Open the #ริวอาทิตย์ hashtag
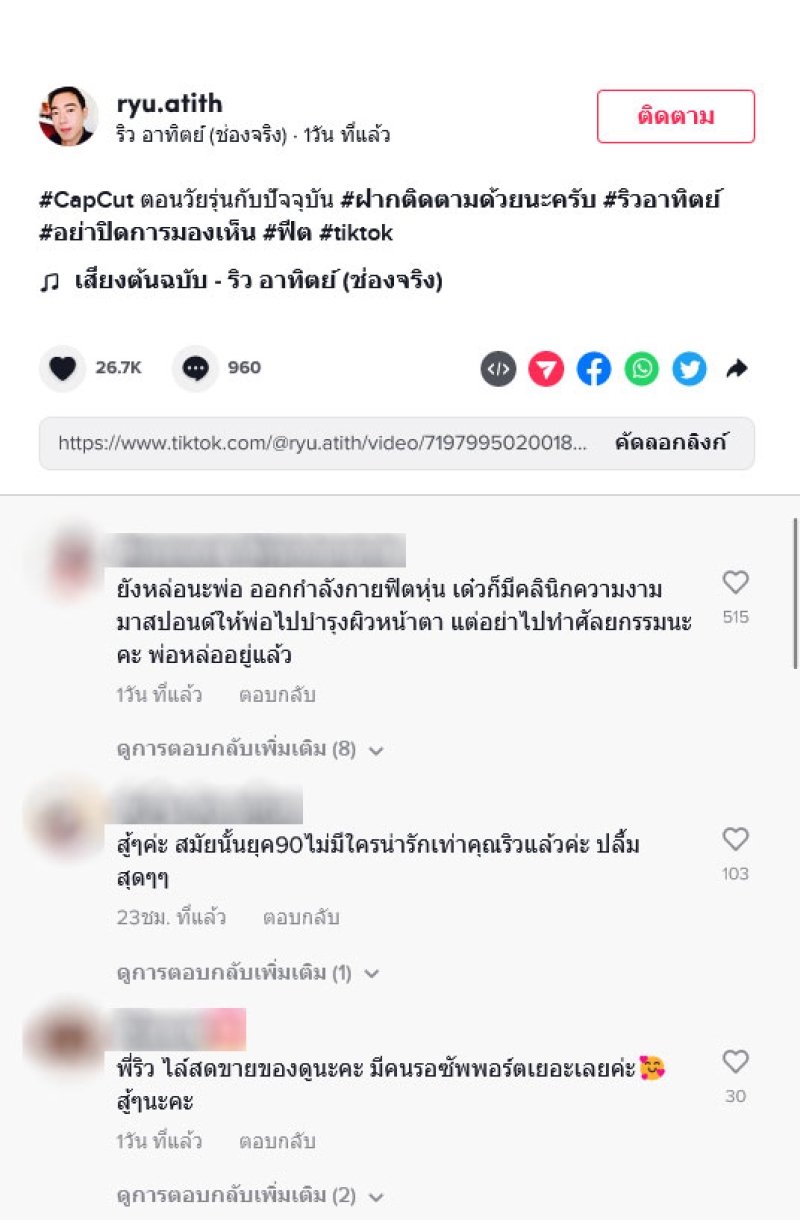This screenshot has height=1220, width=800. (x=660, y=199)
